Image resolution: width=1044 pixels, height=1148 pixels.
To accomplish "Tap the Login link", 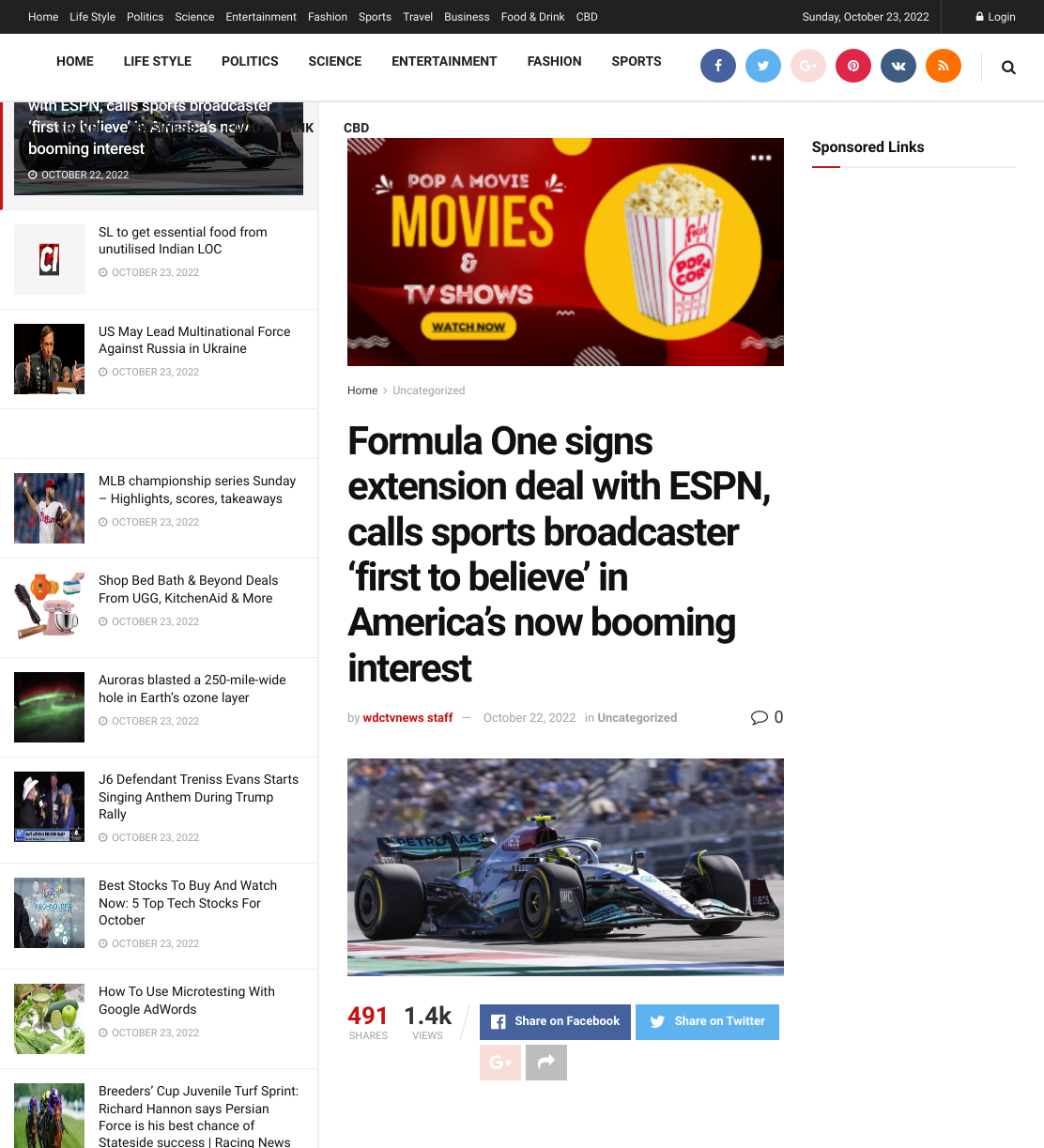I will click(995, 17).
